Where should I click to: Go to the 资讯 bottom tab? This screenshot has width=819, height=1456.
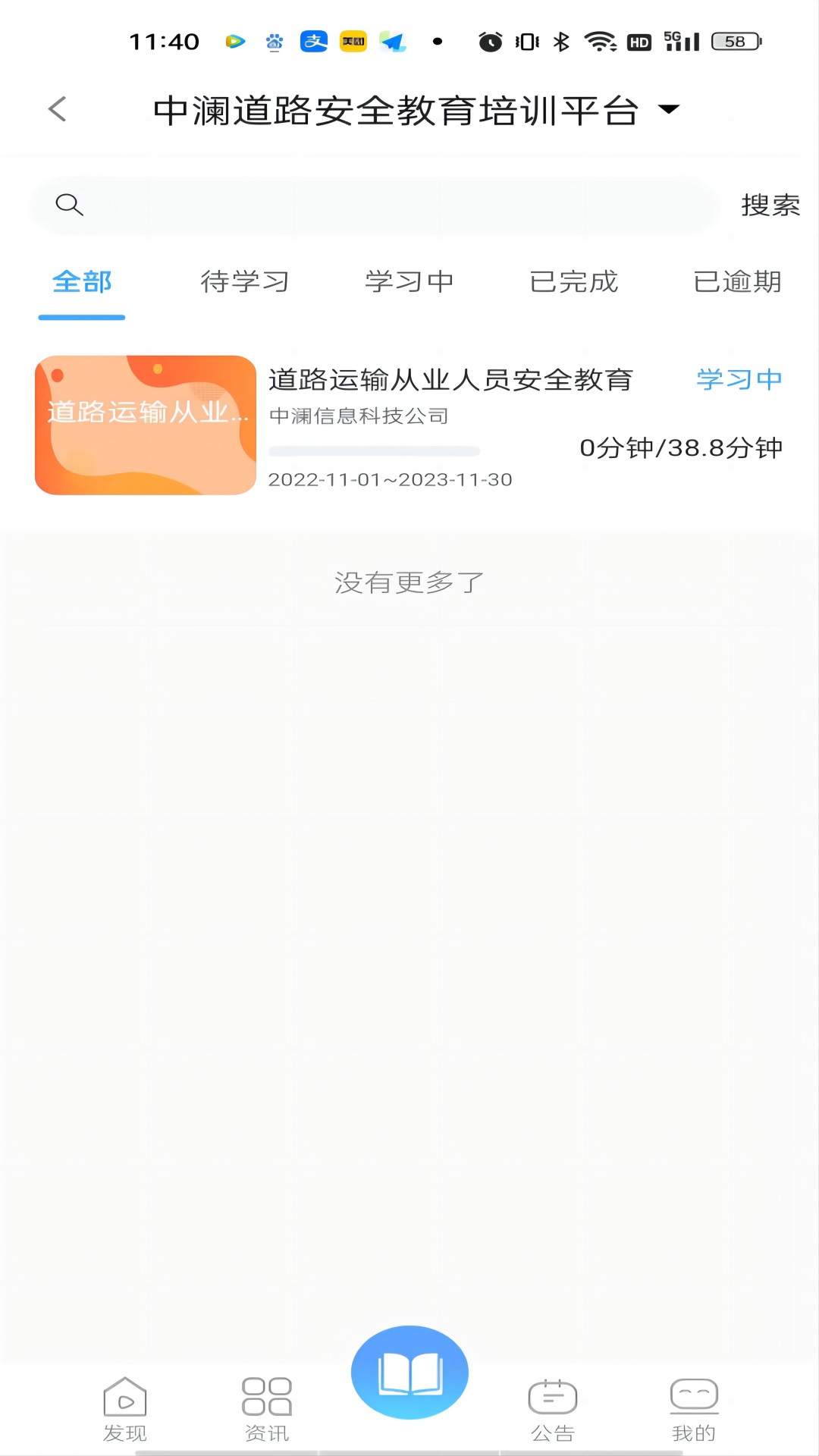click(x=267, y=1410)
